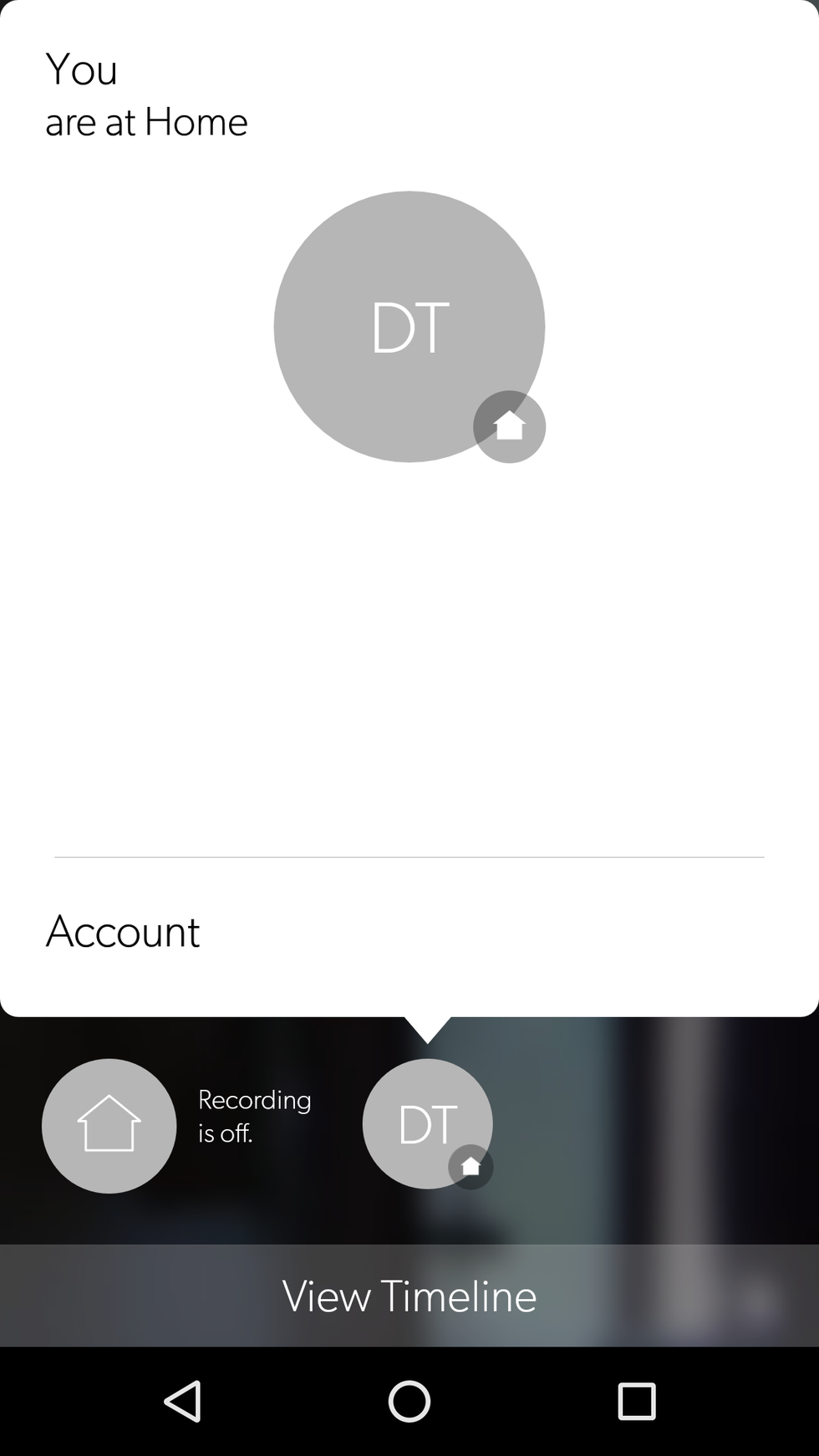Tap the small DT avatar to close the popup
Image resolution: width=819 pixels, height=1456 pixels.
coord(427,1123)
